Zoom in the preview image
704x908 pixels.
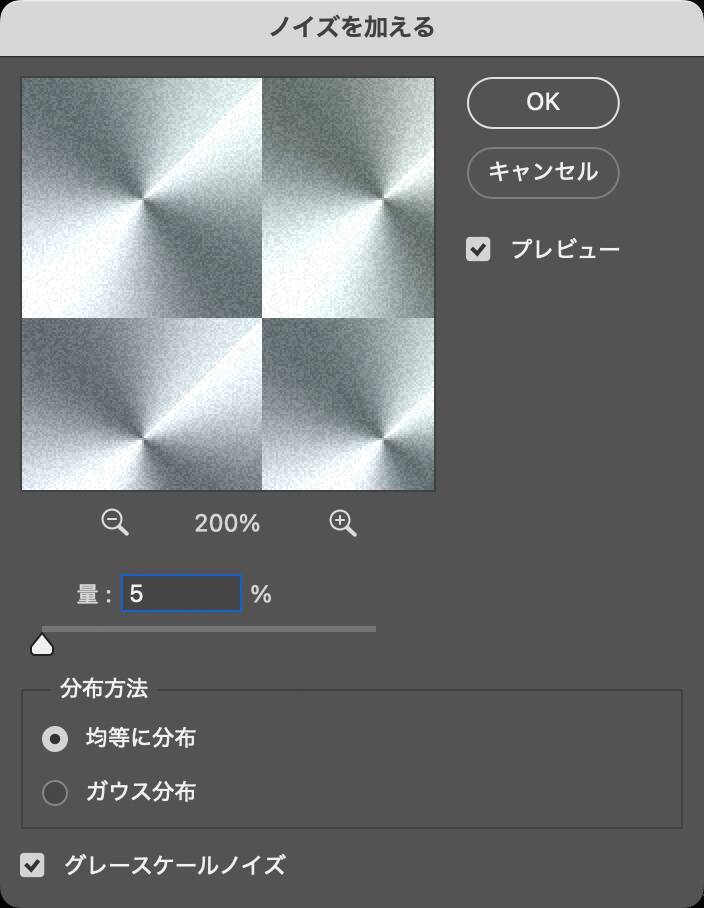tap(343, 522)
